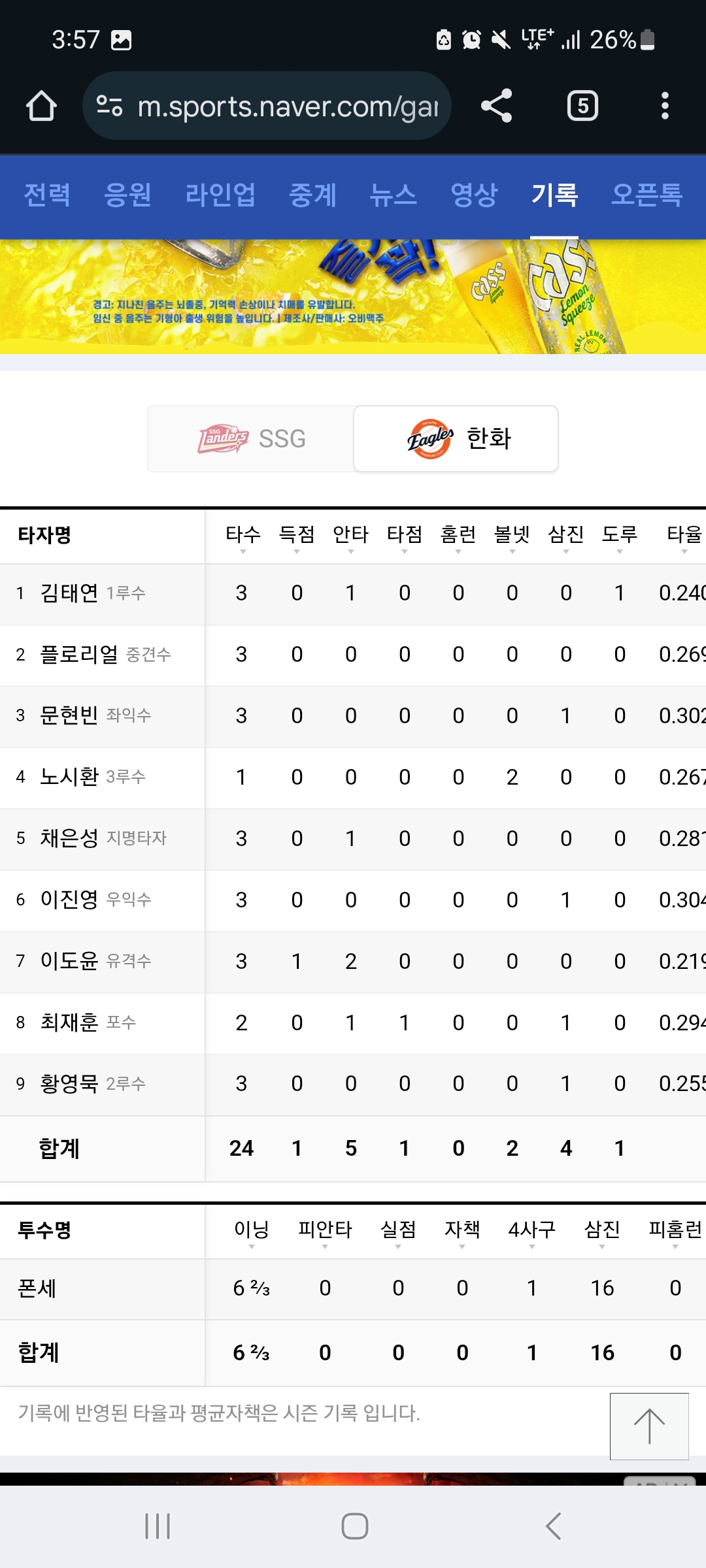The image size is (706, 1568).
Task: Switch to the 뉴스 tab
Action: tap(394, 195)
